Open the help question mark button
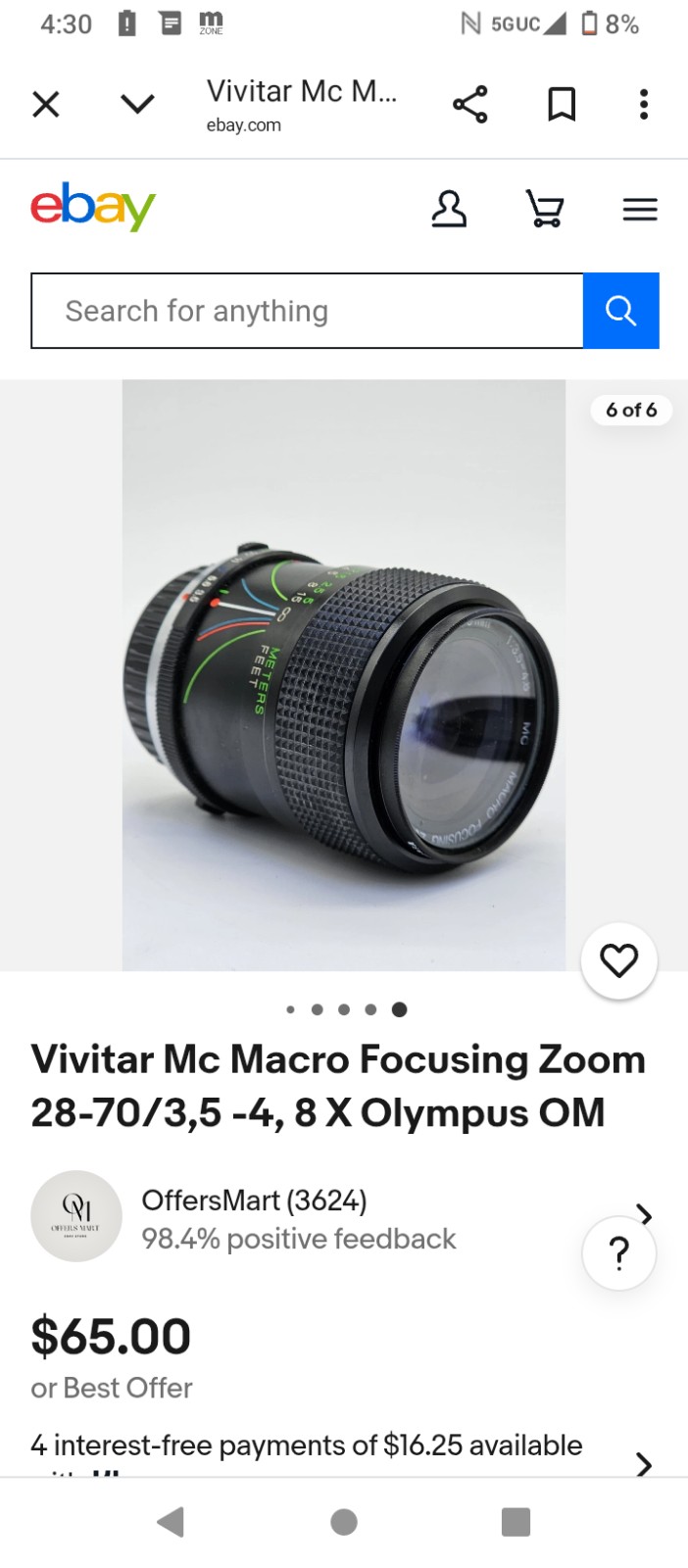Image resolution: width=688 pixels, height=1568 pixels. (x=619, y=1253)
